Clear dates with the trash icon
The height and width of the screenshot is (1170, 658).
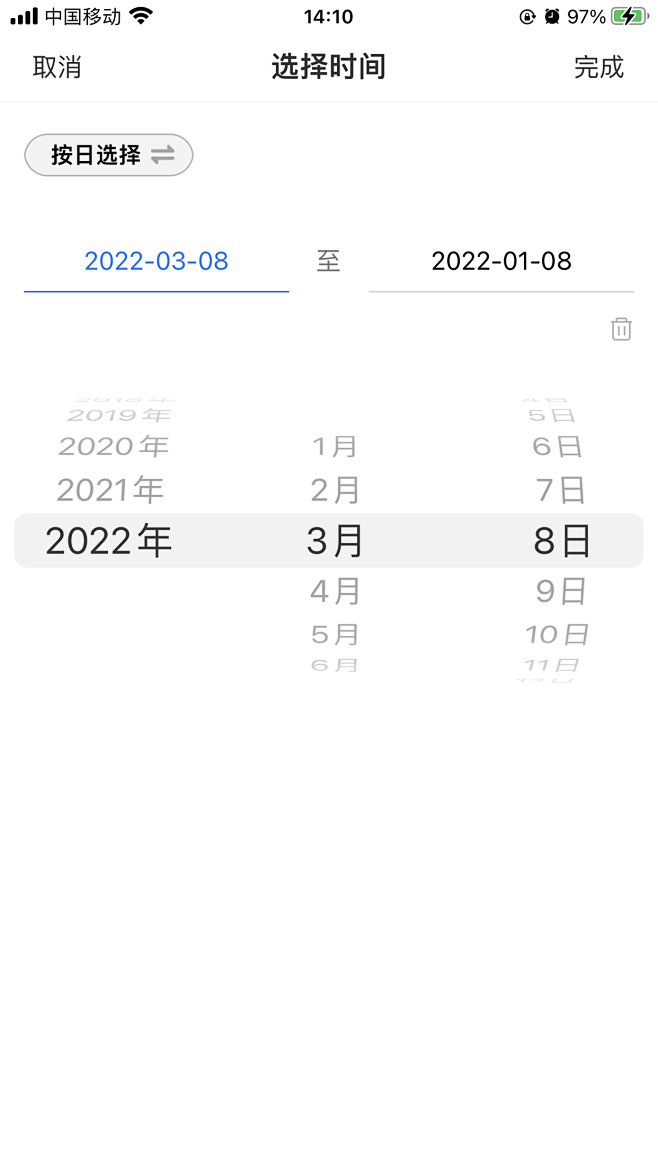pos(621,329)
